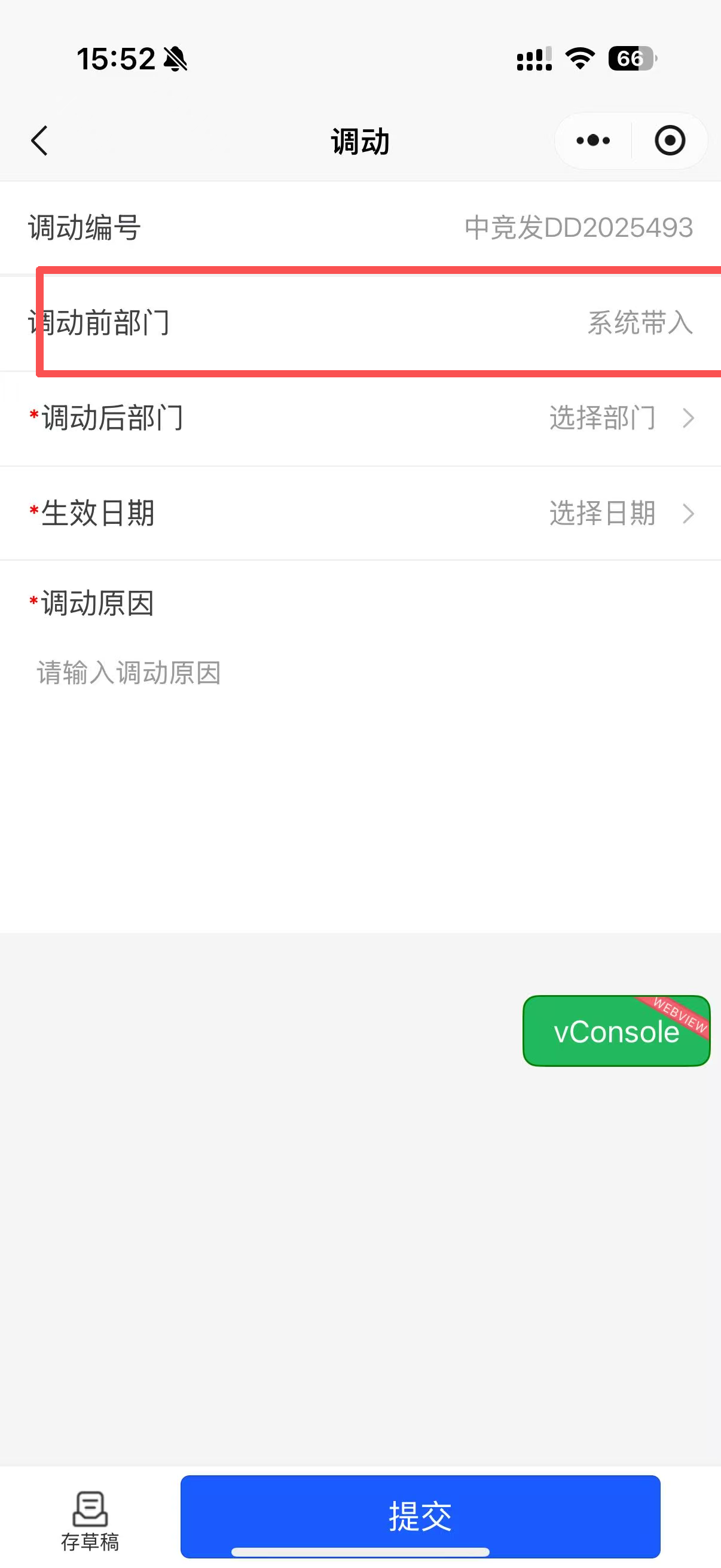721x1568 pixels.
Task: Select the department after transfer (选择部门)
Action: tap(619, 418)
